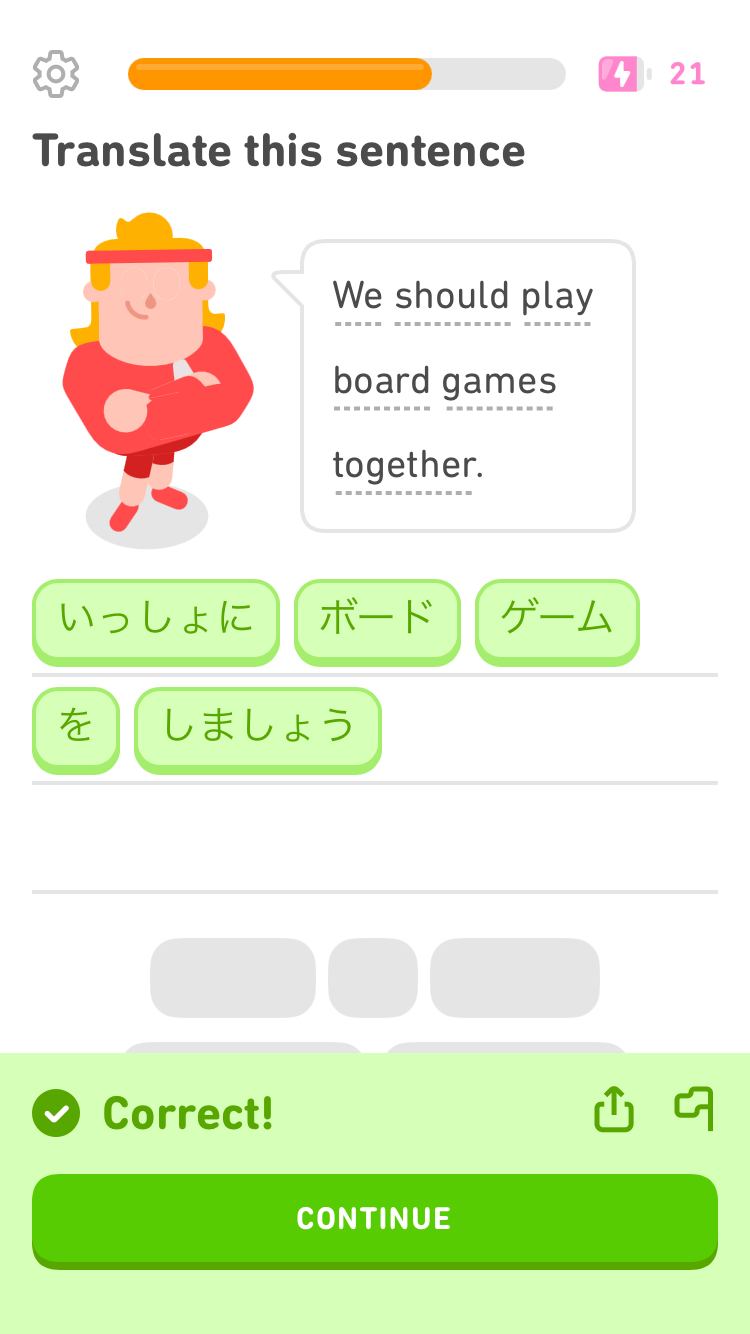Show hint for the word "should"
This screenshot has width=750, height=1334.
452,297
